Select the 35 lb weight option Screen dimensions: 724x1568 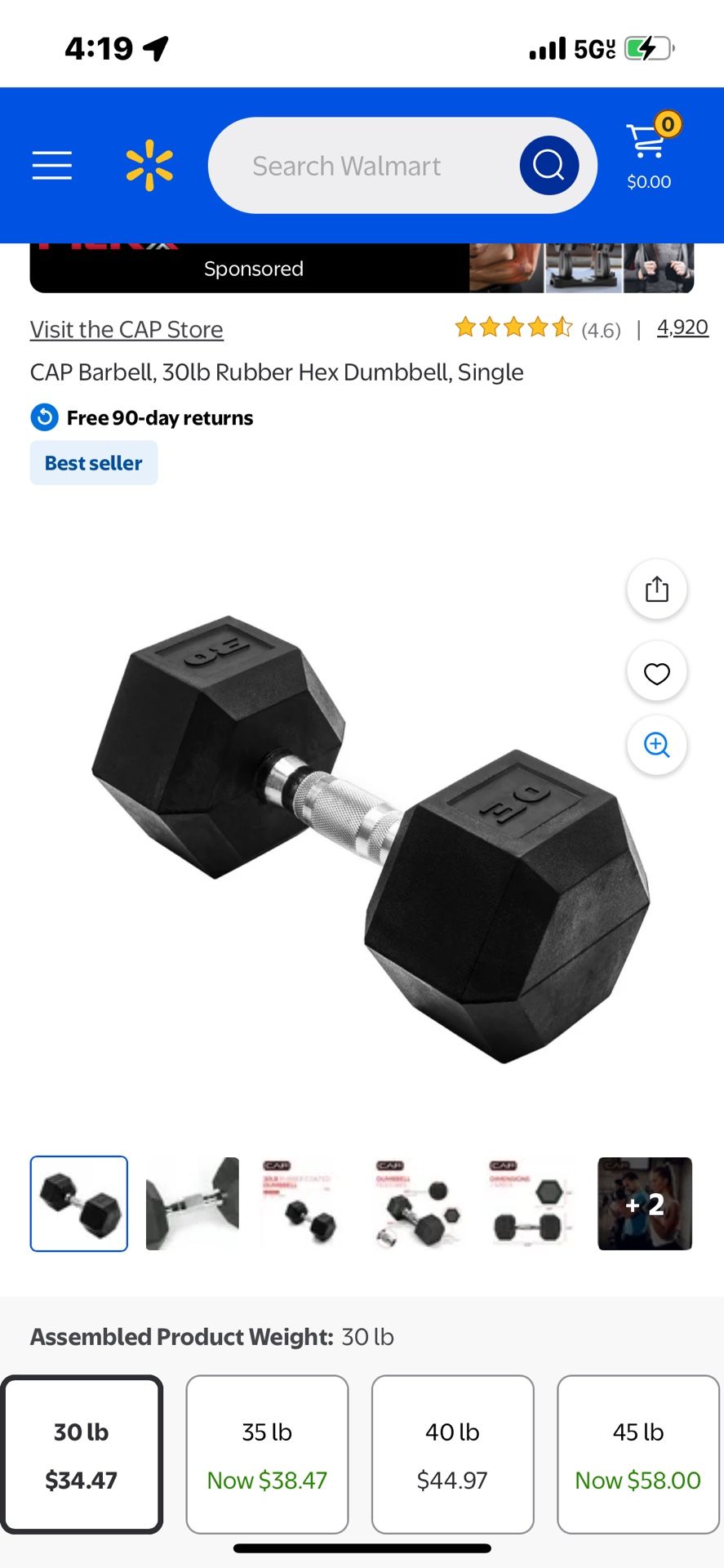point(267,1454)
